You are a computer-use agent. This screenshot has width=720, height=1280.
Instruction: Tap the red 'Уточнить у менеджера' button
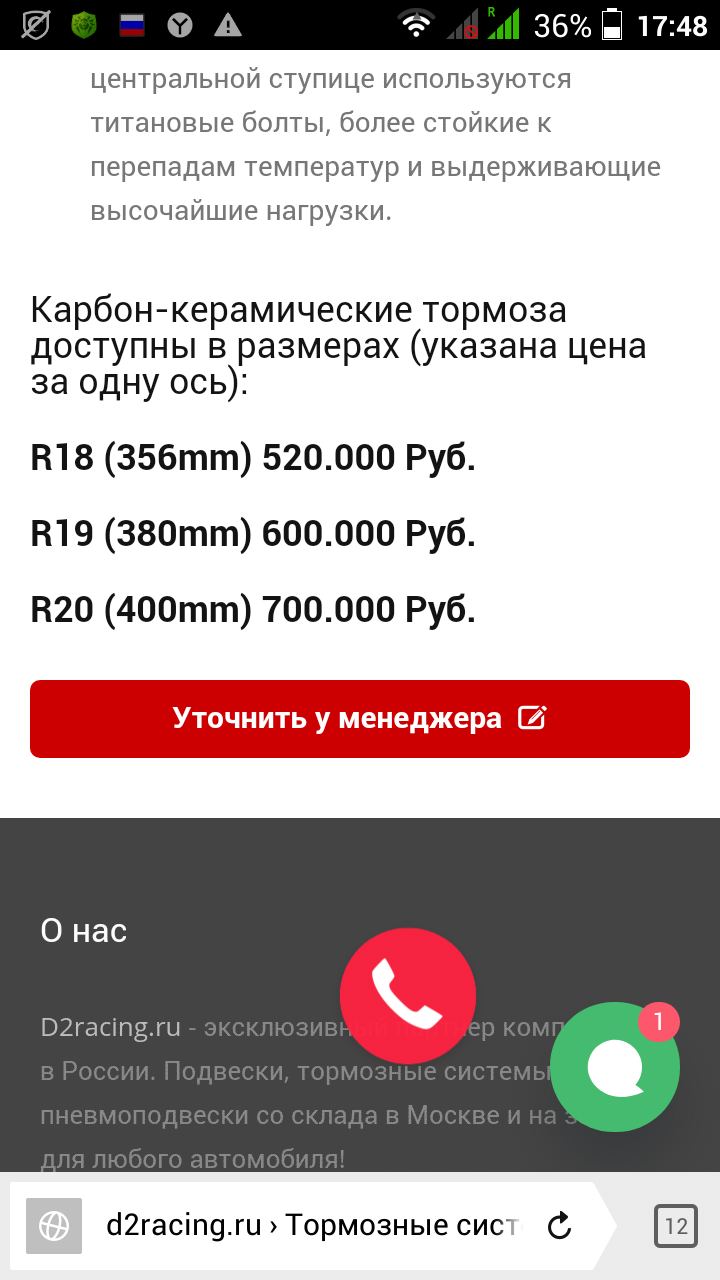360,719
